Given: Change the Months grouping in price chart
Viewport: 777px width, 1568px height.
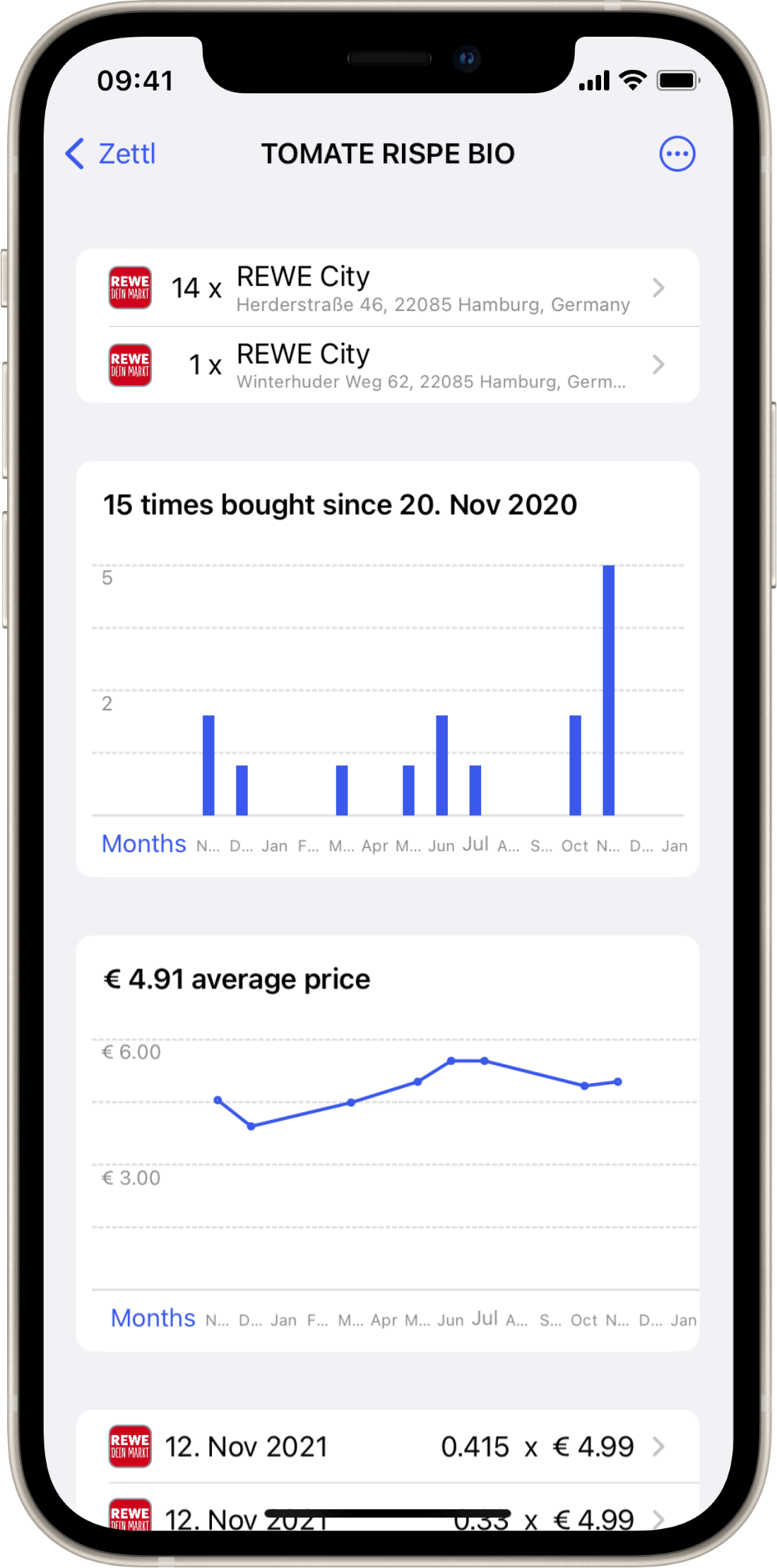Looking at the screenshot, I should click(x=153, y=1318).
